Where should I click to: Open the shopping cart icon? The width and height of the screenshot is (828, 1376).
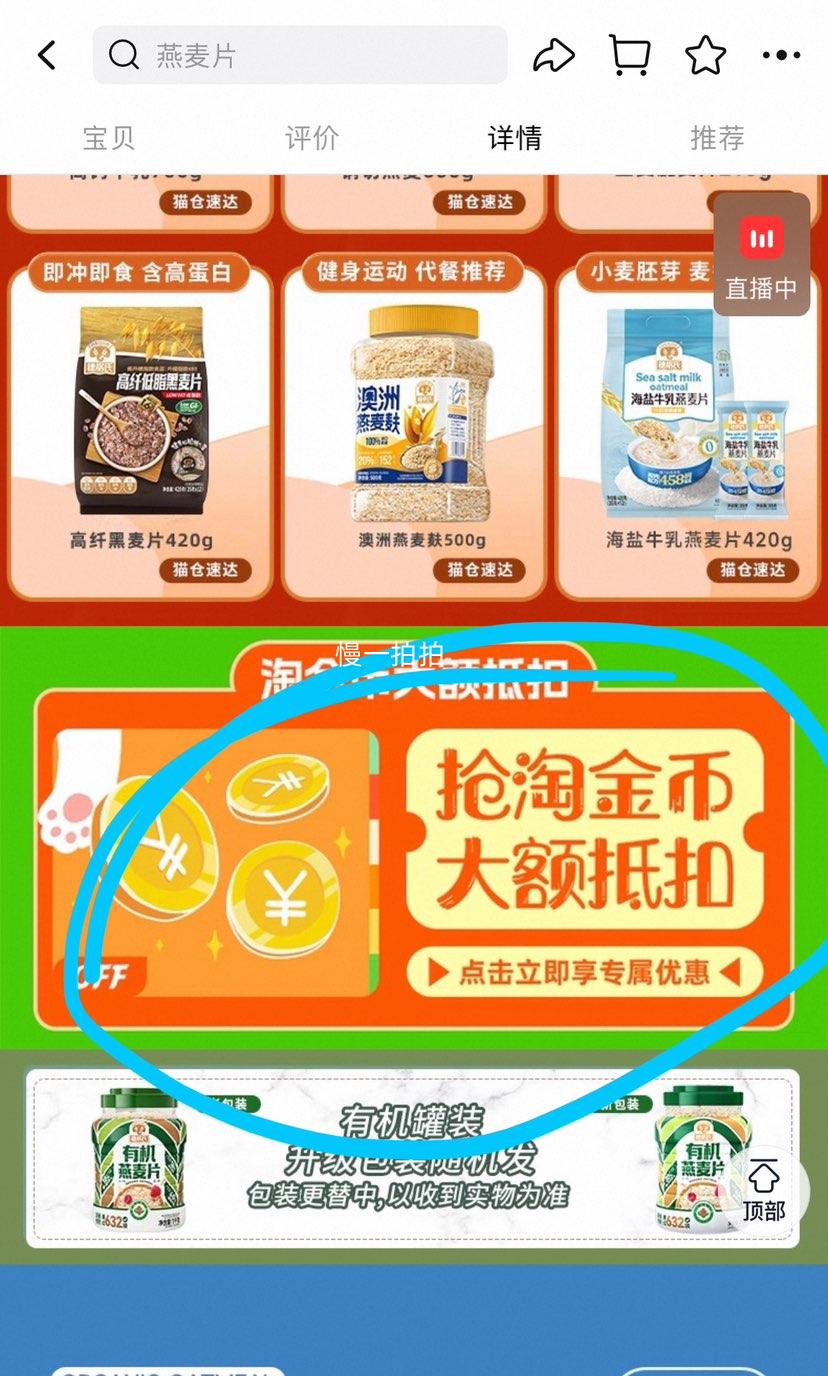(x=629, y=55)
